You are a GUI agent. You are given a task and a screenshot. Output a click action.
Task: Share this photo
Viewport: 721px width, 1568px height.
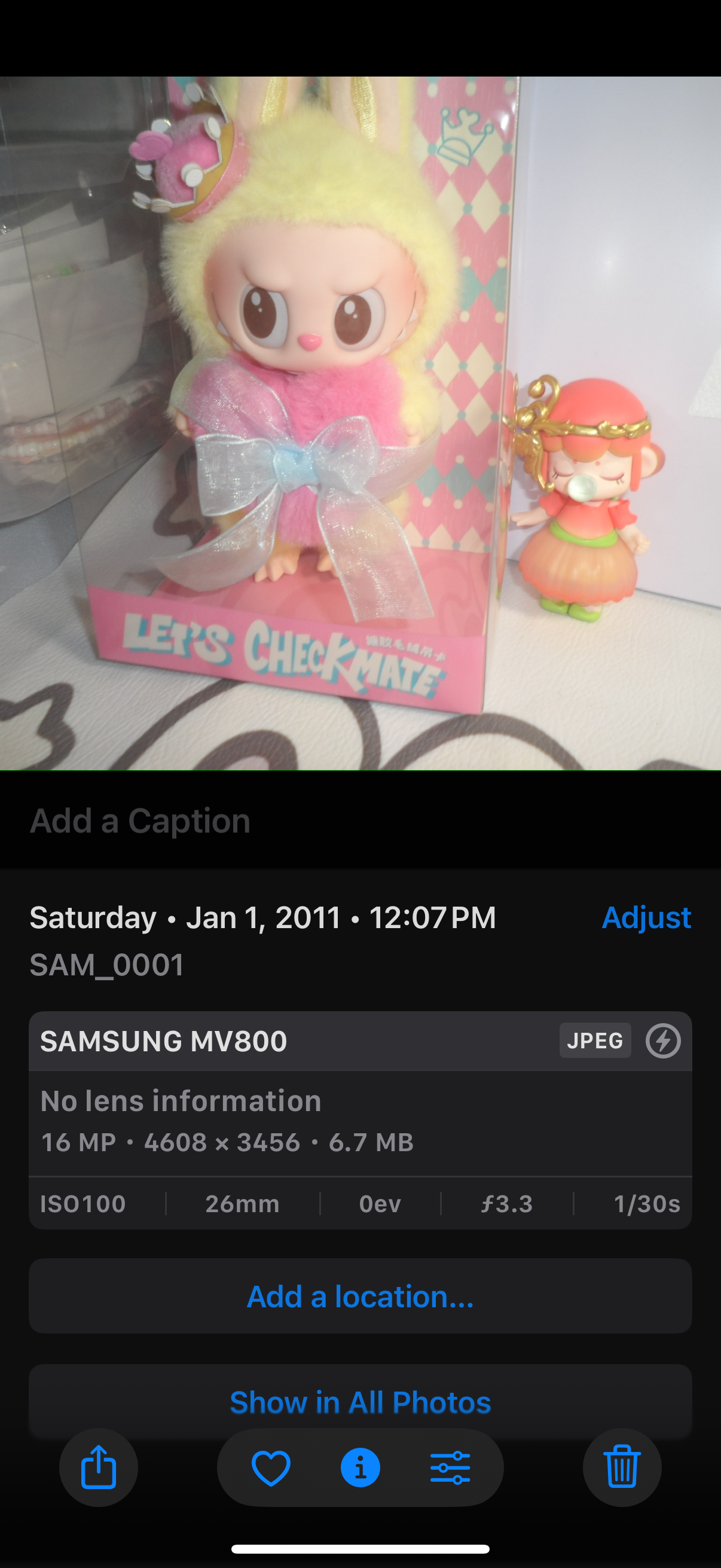98,1468
